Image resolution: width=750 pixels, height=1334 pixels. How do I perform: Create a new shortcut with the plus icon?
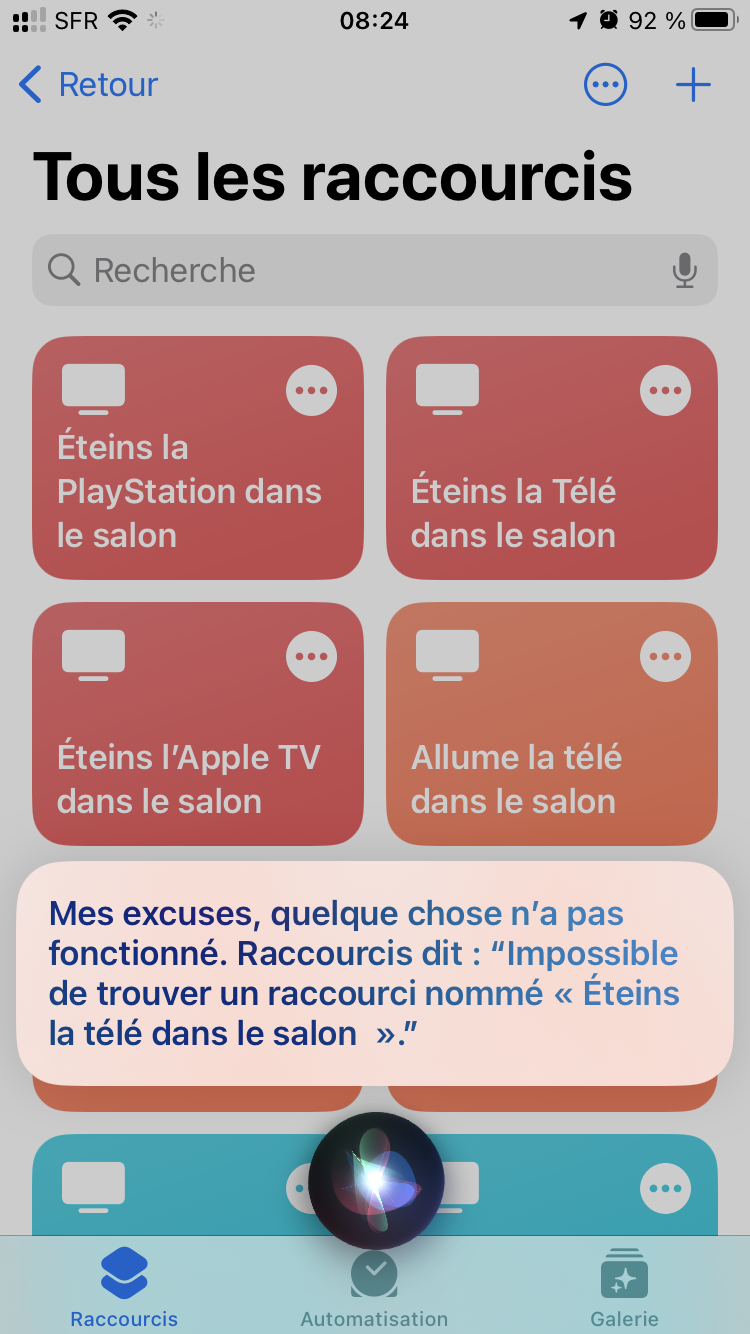coord(693,85)
